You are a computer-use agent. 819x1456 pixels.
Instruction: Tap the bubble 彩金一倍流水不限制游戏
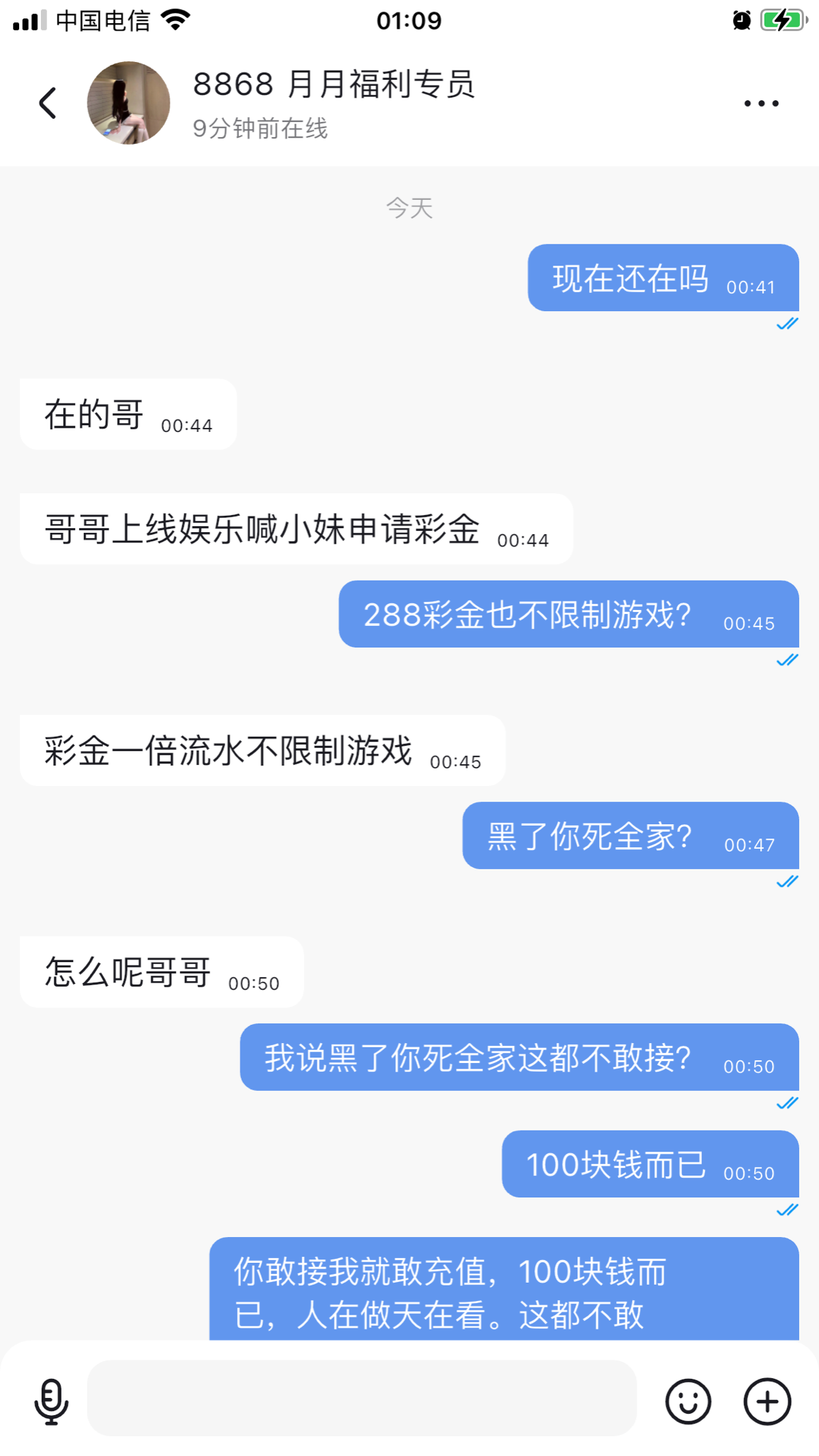tap(263, 751)
